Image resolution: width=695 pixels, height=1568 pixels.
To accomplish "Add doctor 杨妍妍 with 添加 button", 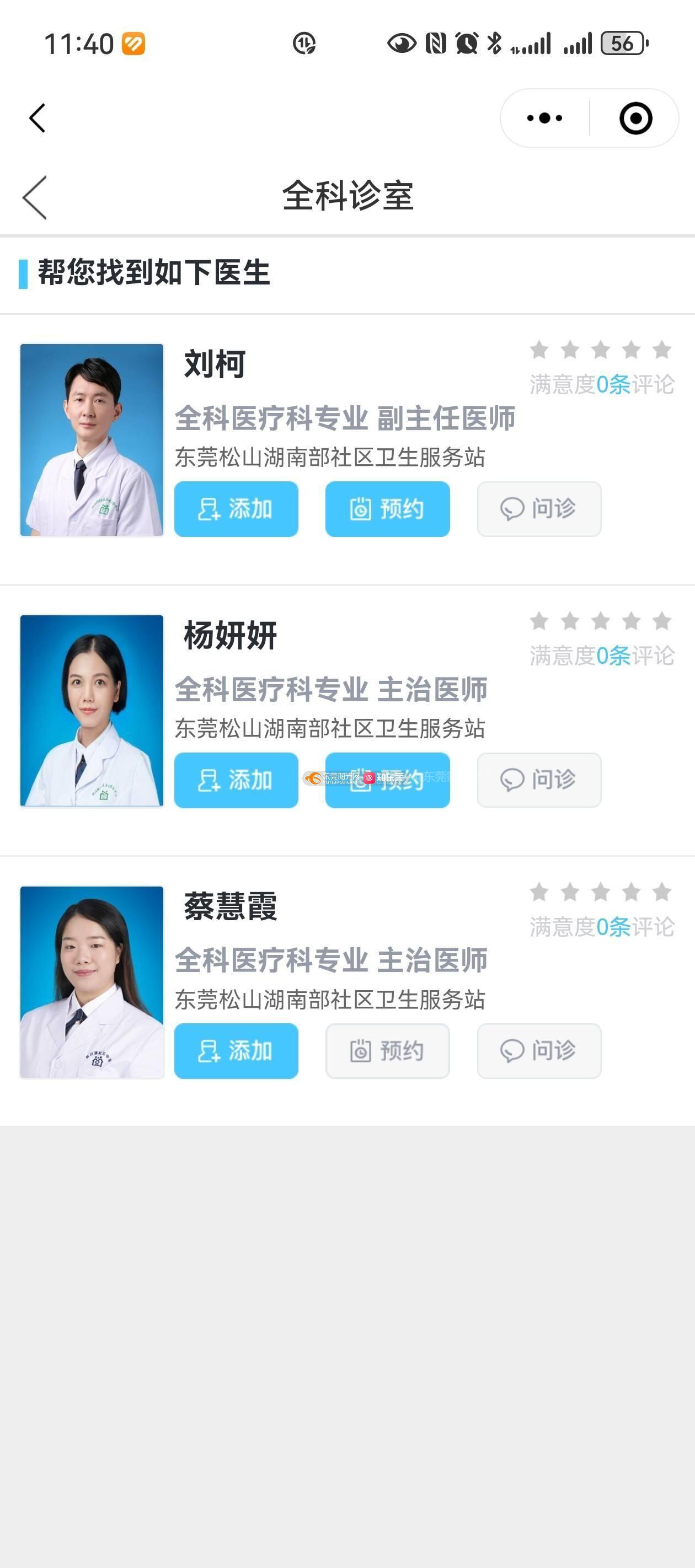I will (x=236, y=780).
